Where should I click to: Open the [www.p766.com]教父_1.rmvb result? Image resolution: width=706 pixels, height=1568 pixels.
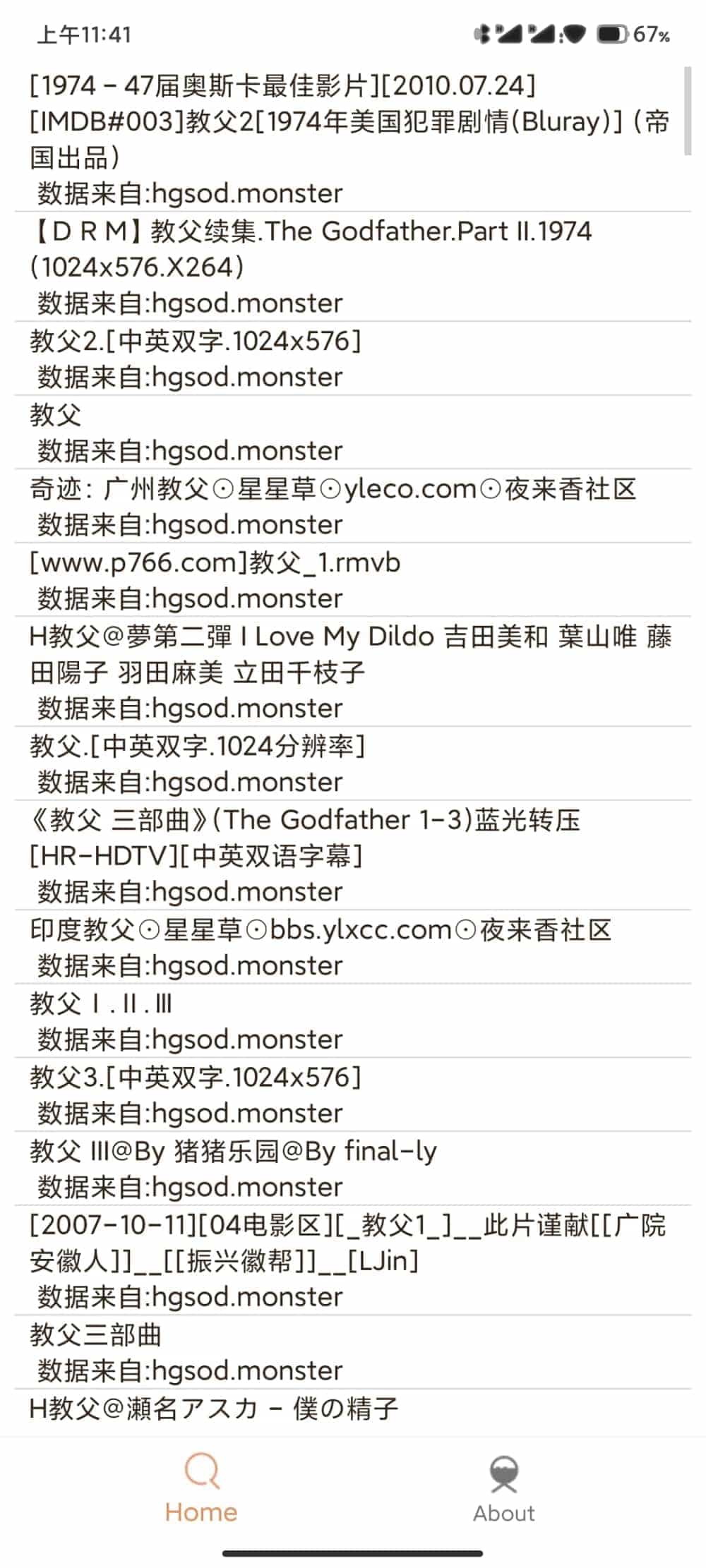[215, 563]
